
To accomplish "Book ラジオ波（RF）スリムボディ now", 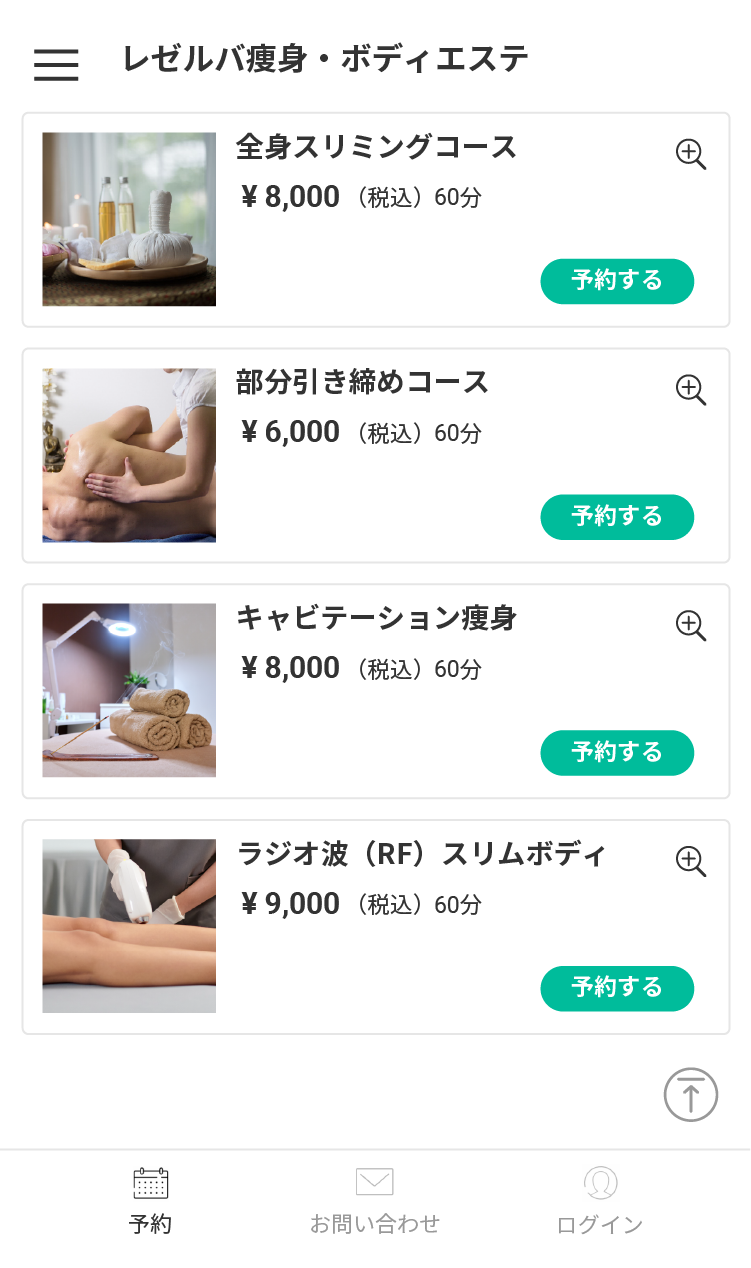I will click(617, 988).
